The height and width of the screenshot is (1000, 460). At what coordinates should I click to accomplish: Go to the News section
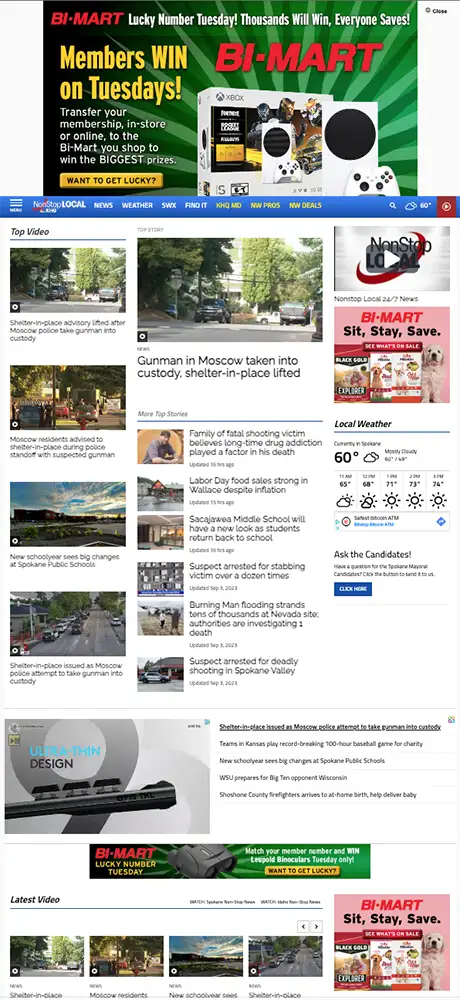point(103,205)
